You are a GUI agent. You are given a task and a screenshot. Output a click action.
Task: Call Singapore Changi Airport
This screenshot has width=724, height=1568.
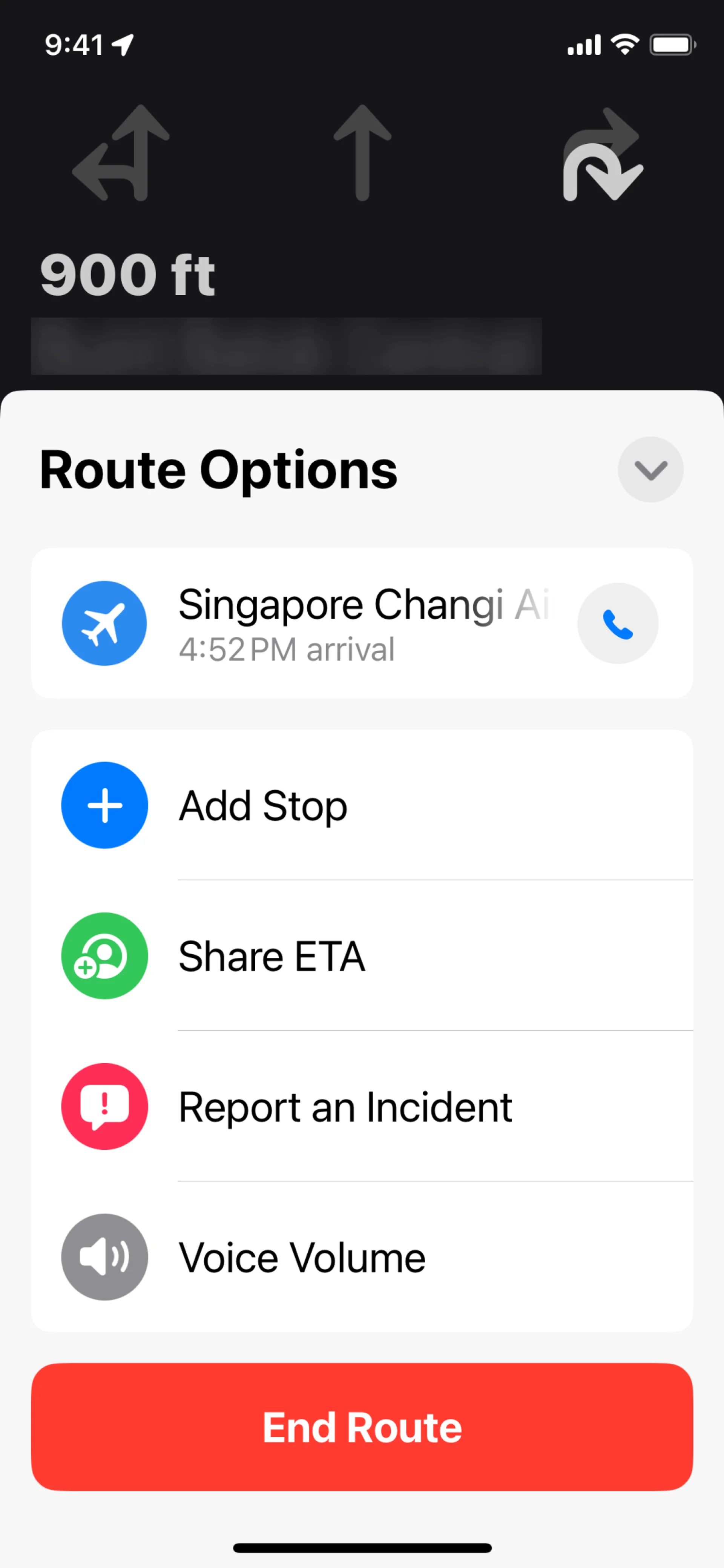617,623
